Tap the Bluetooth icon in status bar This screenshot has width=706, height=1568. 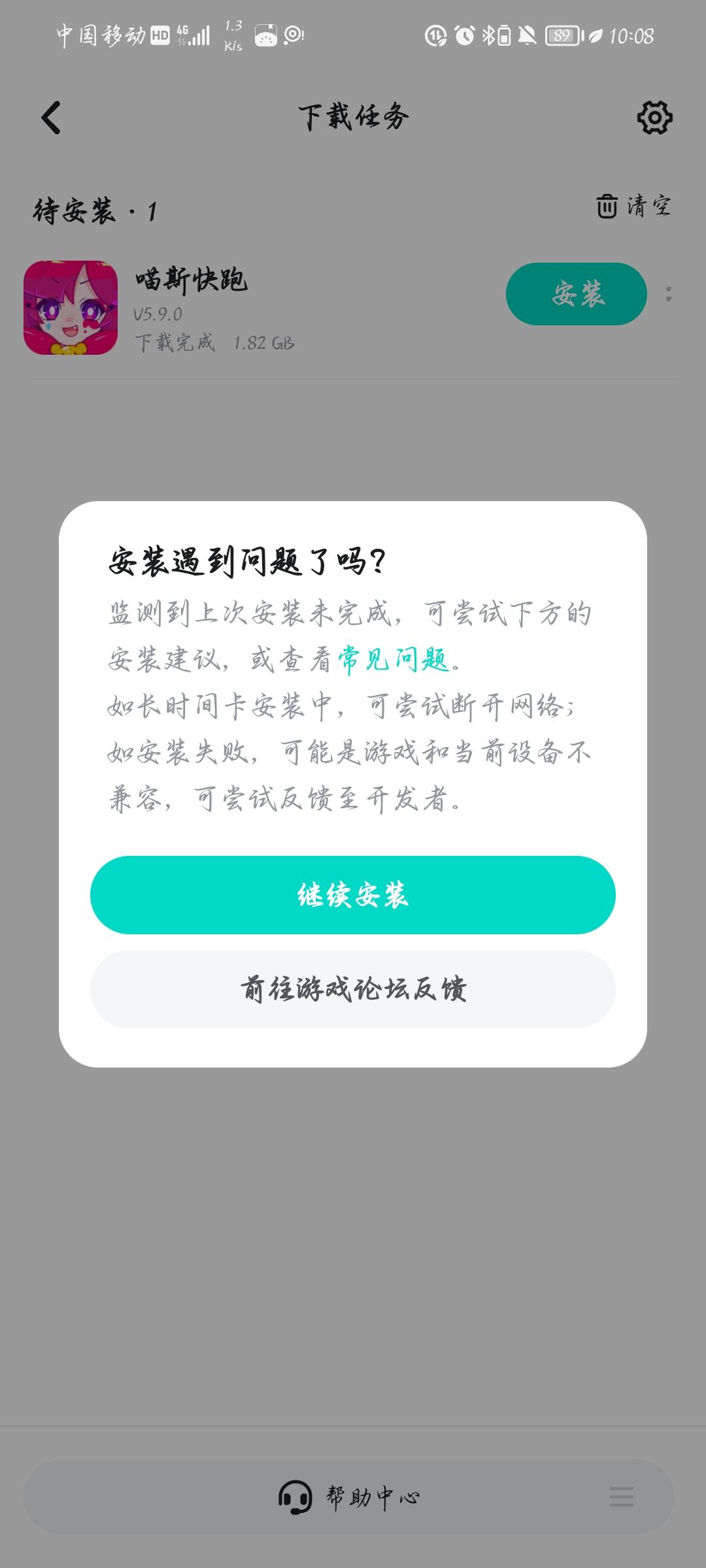pyautogui.click(x=488, y=37)
